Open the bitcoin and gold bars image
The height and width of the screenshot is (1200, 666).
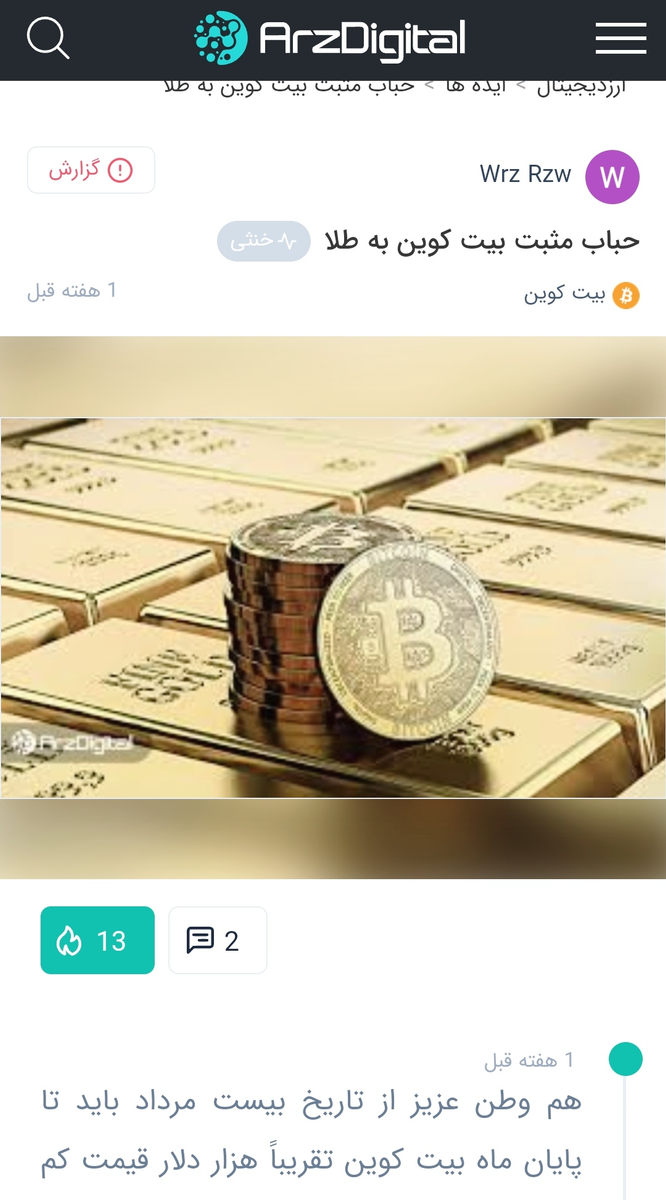[333, 607]
